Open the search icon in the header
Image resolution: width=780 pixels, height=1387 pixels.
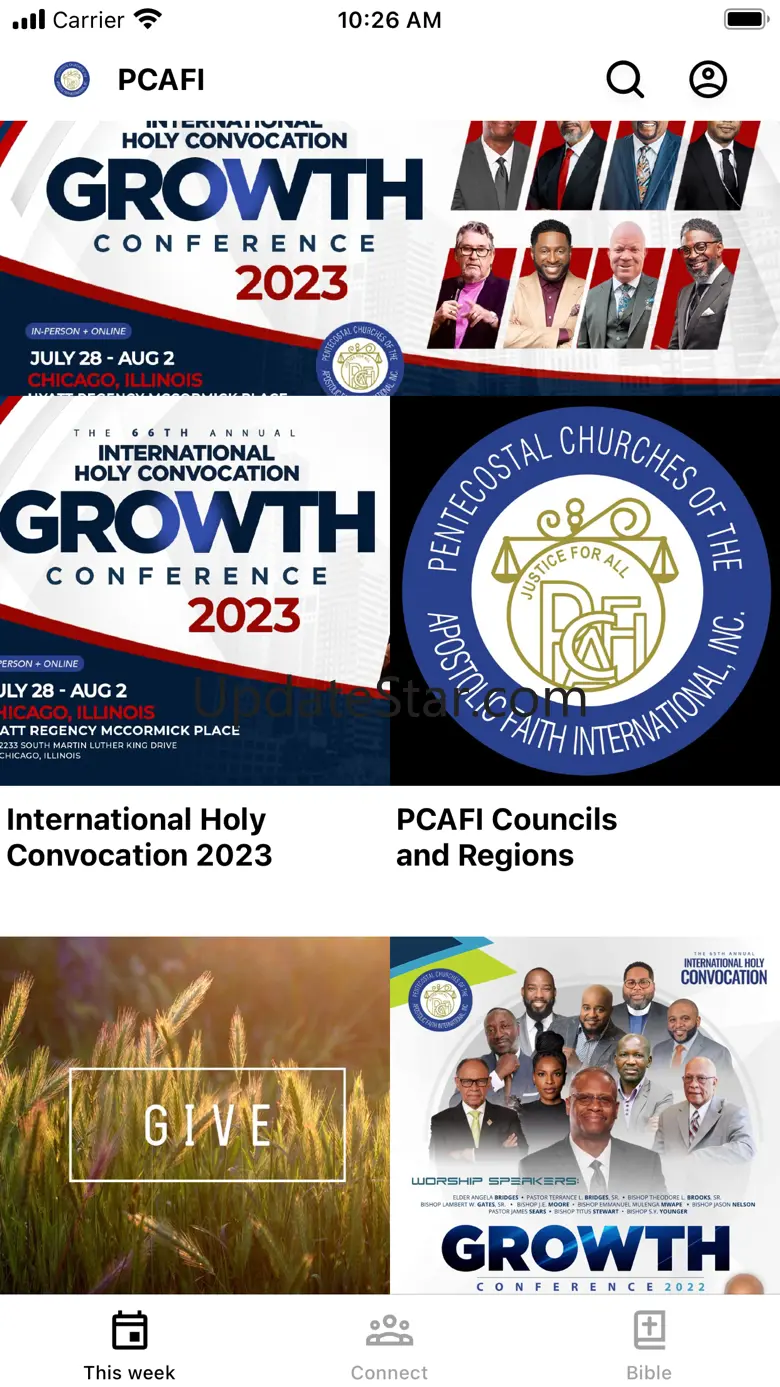(x=625, y=80)
